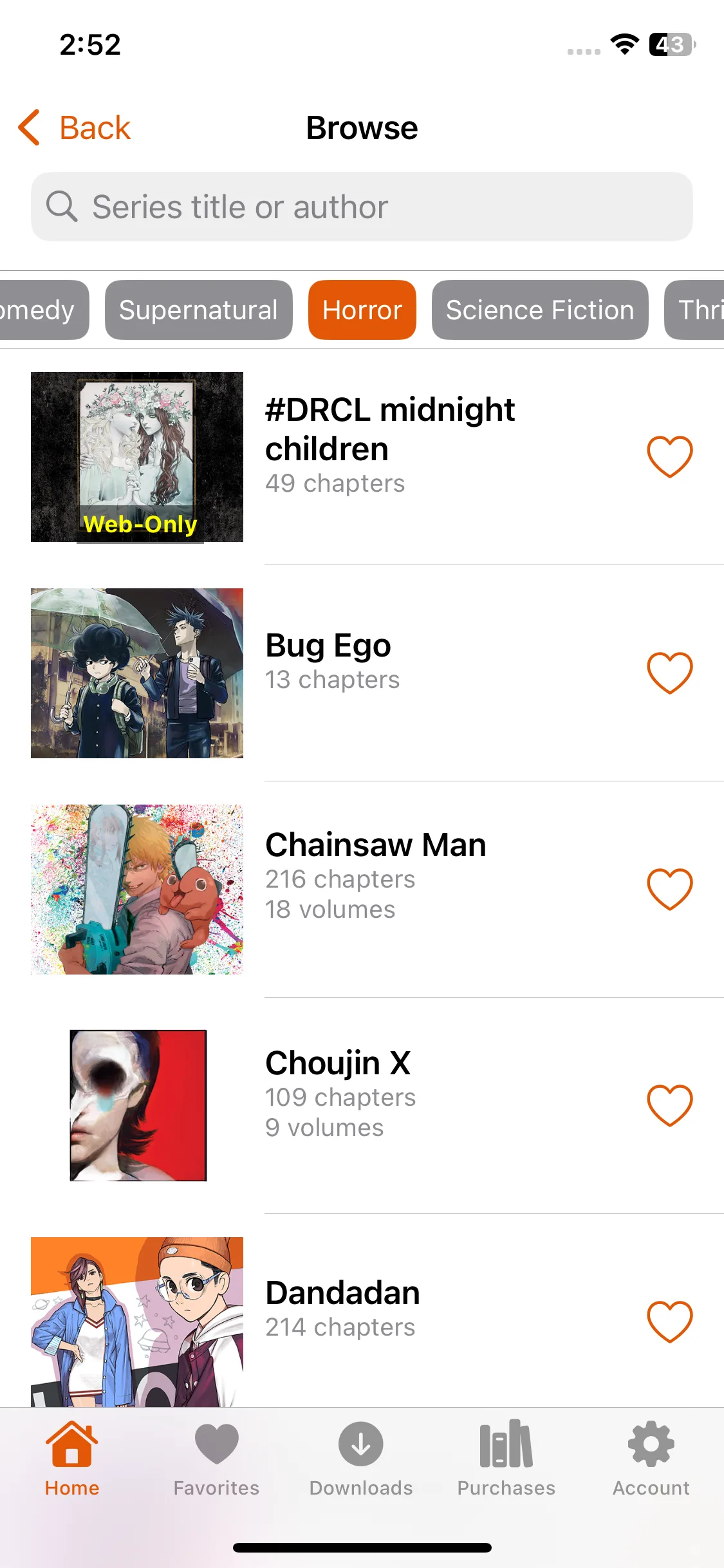Open #DRCL midnight children series
724x1568 pixels.
click(390, 429)
